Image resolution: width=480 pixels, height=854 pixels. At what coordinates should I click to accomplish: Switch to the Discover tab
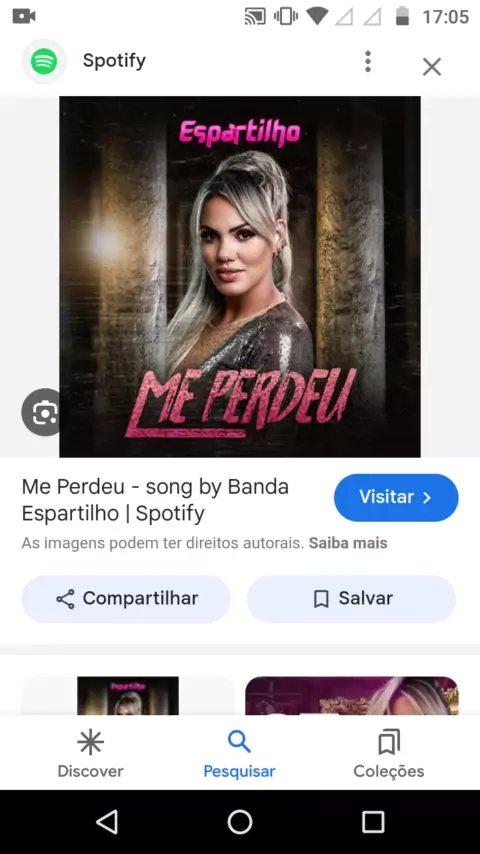[x=90, y=754]
